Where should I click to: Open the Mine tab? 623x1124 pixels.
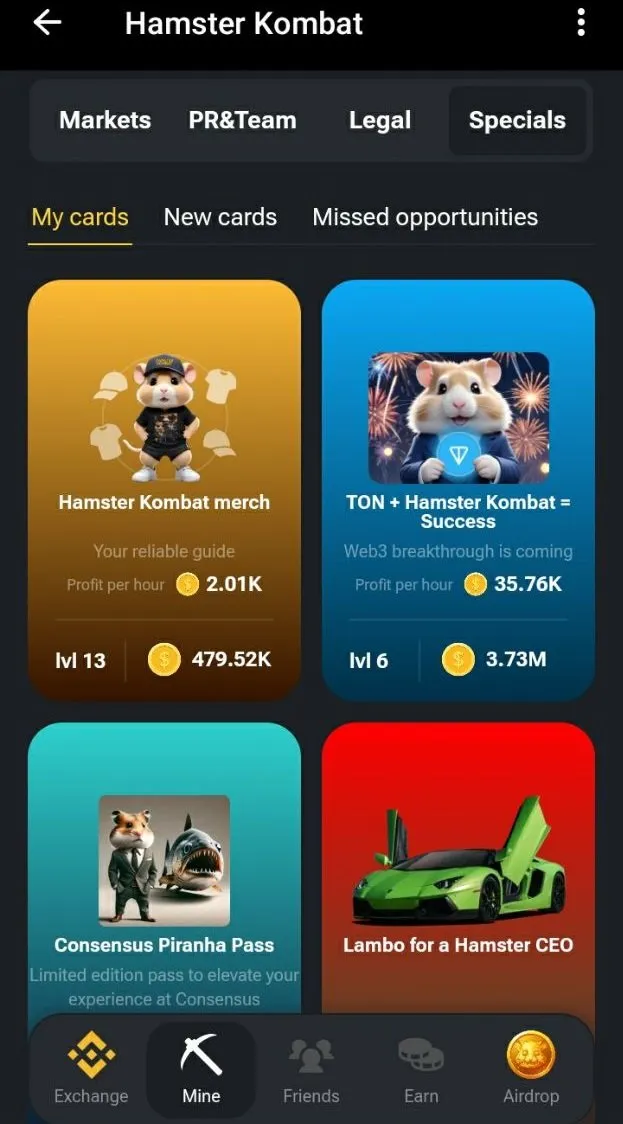click(x=201, y=1070)
